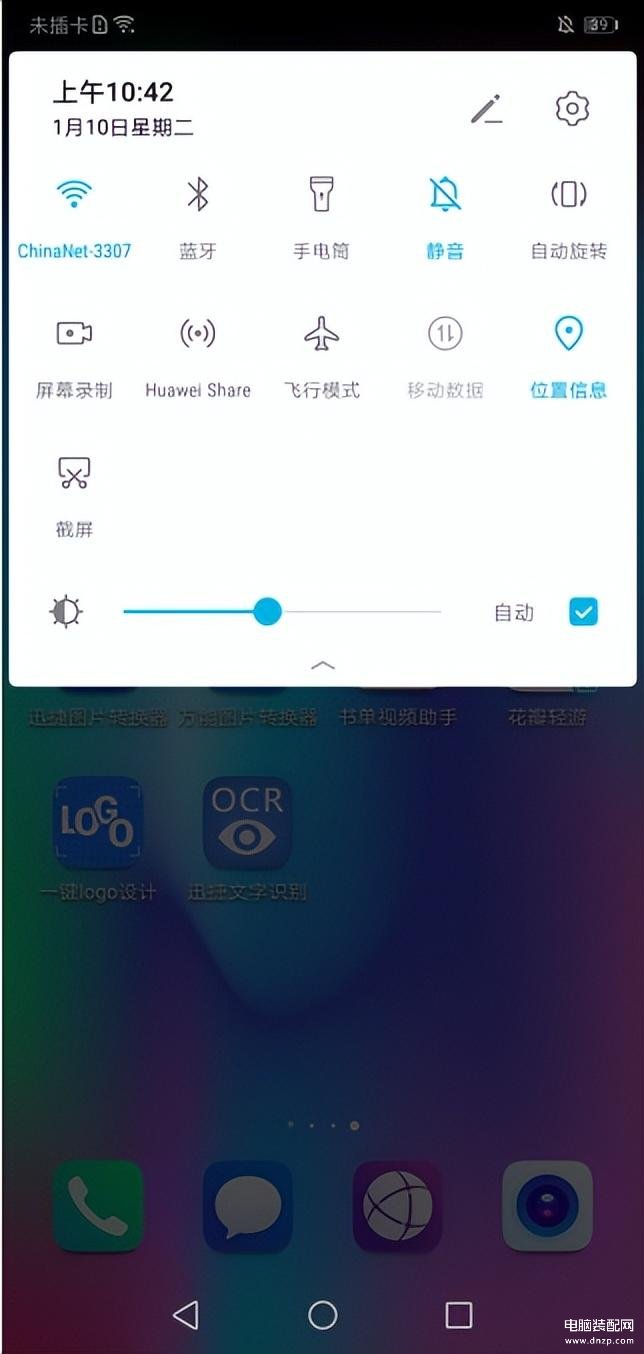The image size is (644, 1354).
Task: Switch on the flashlight (手电筒)
Action: pyautogui.click(x=321, y=195)
